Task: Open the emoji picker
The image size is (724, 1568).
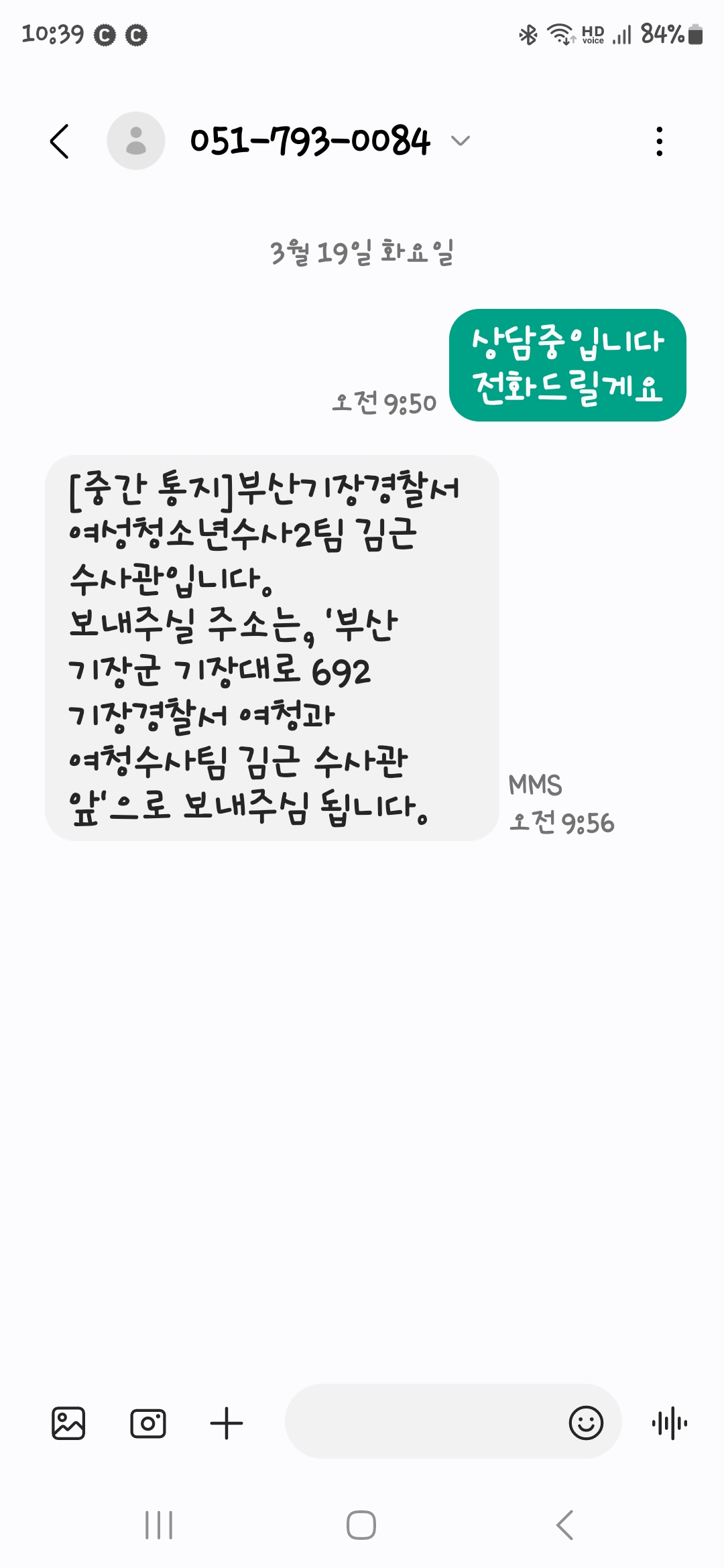Action: pos(586,1423)
